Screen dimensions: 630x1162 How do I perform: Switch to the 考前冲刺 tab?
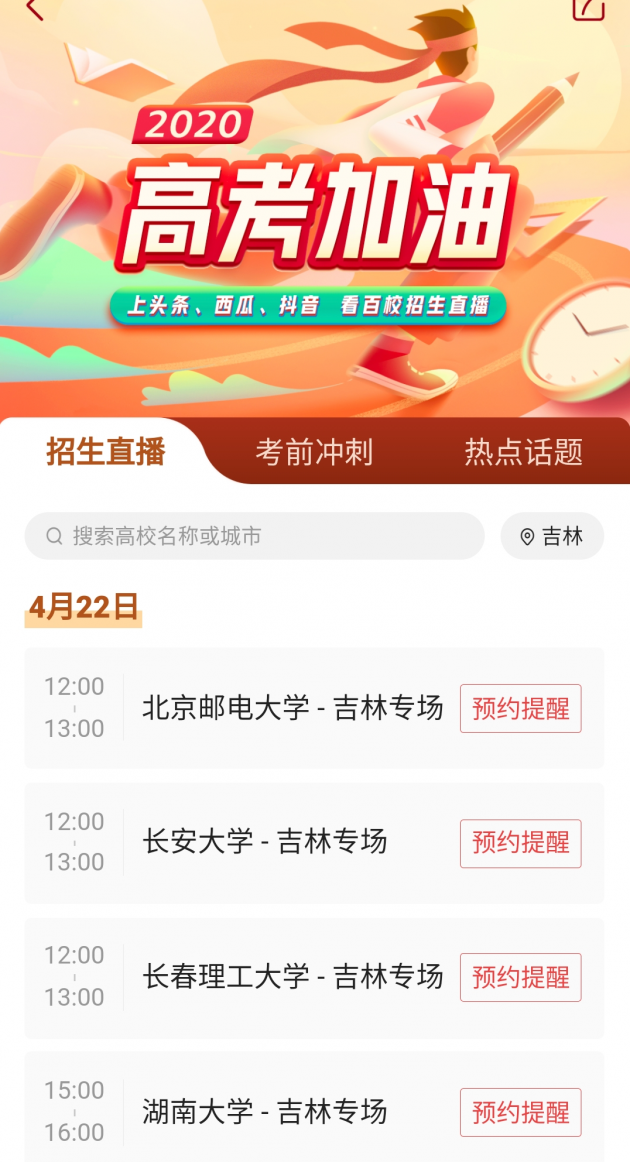314,452
